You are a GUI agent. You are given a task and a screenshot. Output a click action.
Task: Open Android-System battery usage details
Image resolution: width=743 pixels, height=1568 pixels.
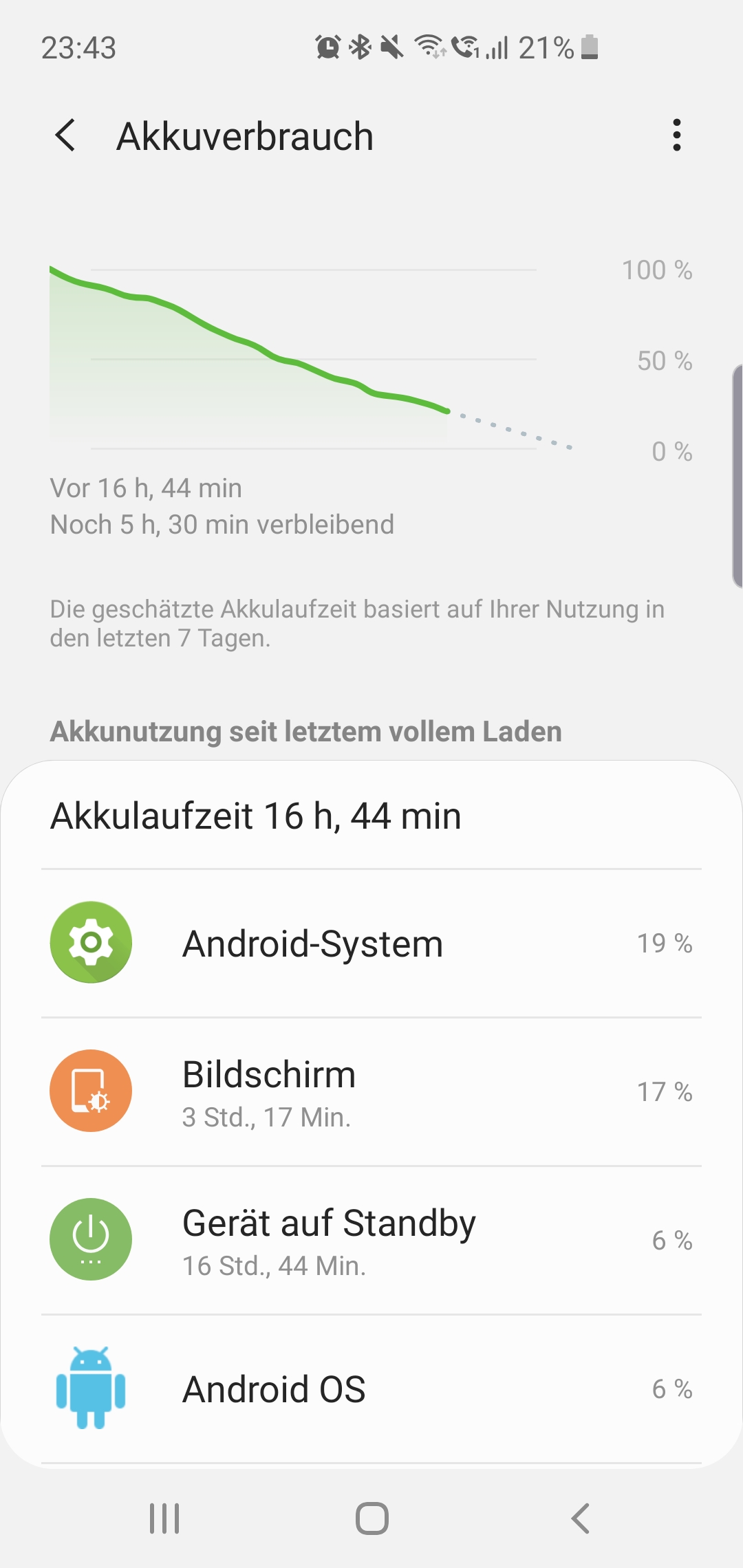click(x=371, y=944)
